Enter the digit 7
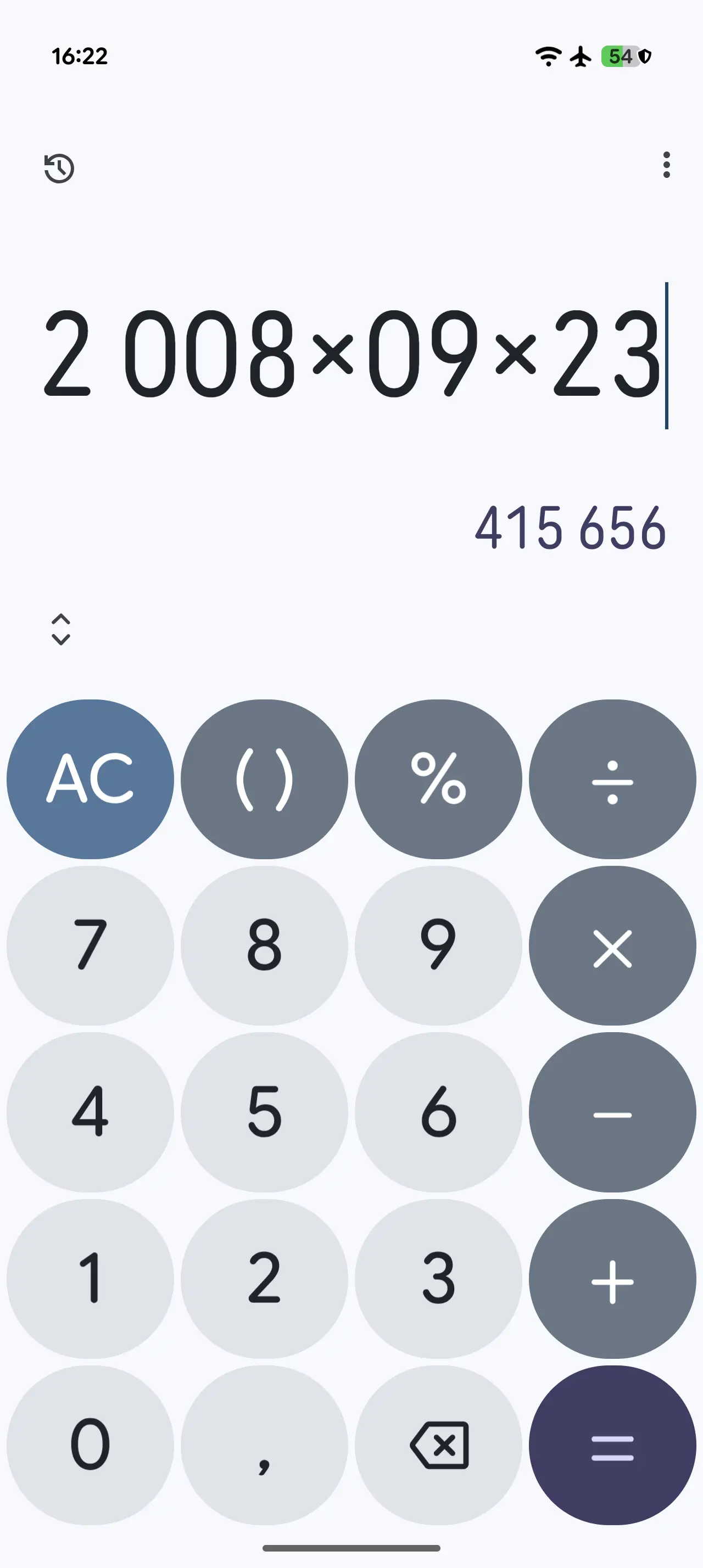The height and width of the screenshot is (1568, 703). (90, 945)
